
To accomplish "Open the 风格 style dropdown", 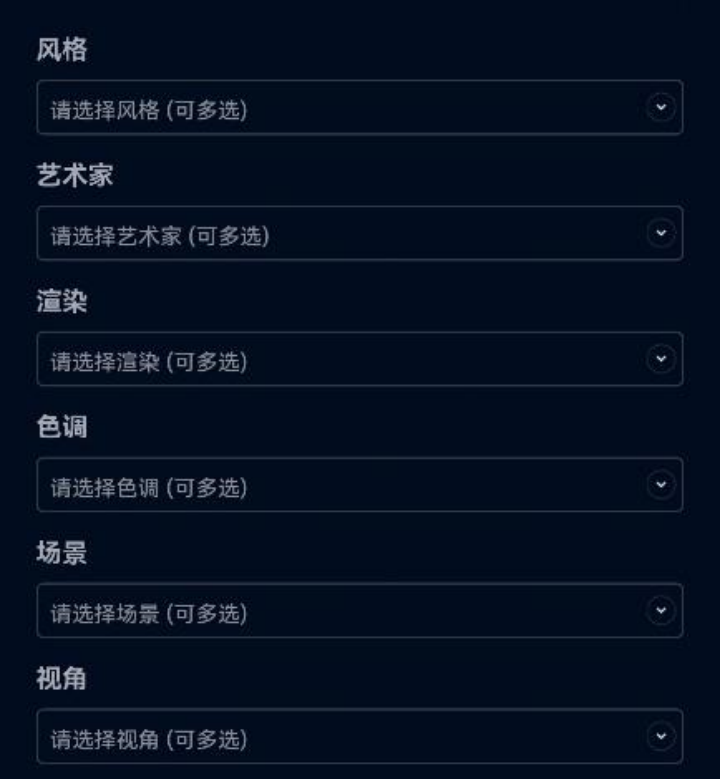I will (x=360, y=108).
